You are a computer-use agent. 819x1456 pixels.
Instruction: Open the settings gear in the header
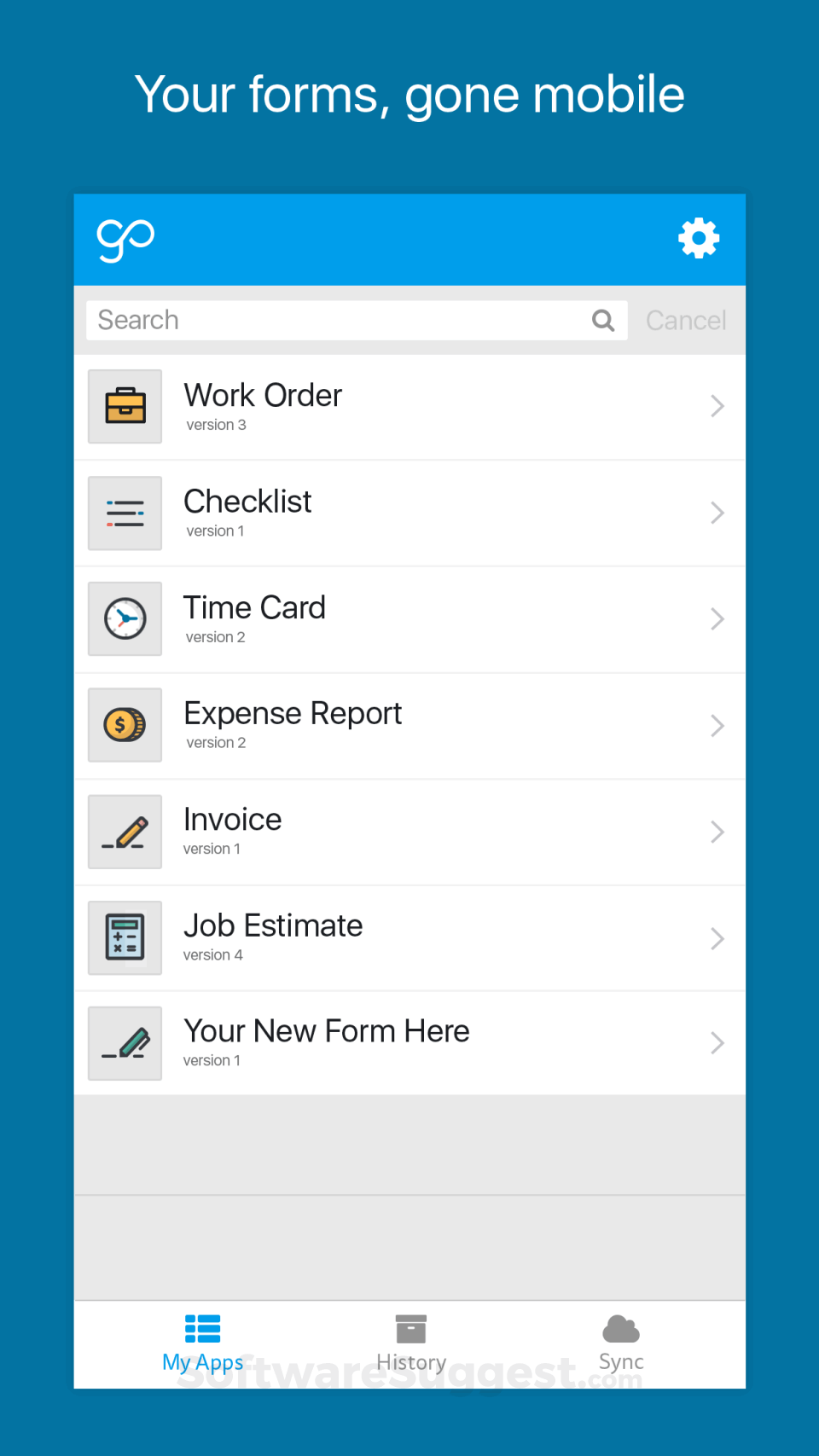698,239
